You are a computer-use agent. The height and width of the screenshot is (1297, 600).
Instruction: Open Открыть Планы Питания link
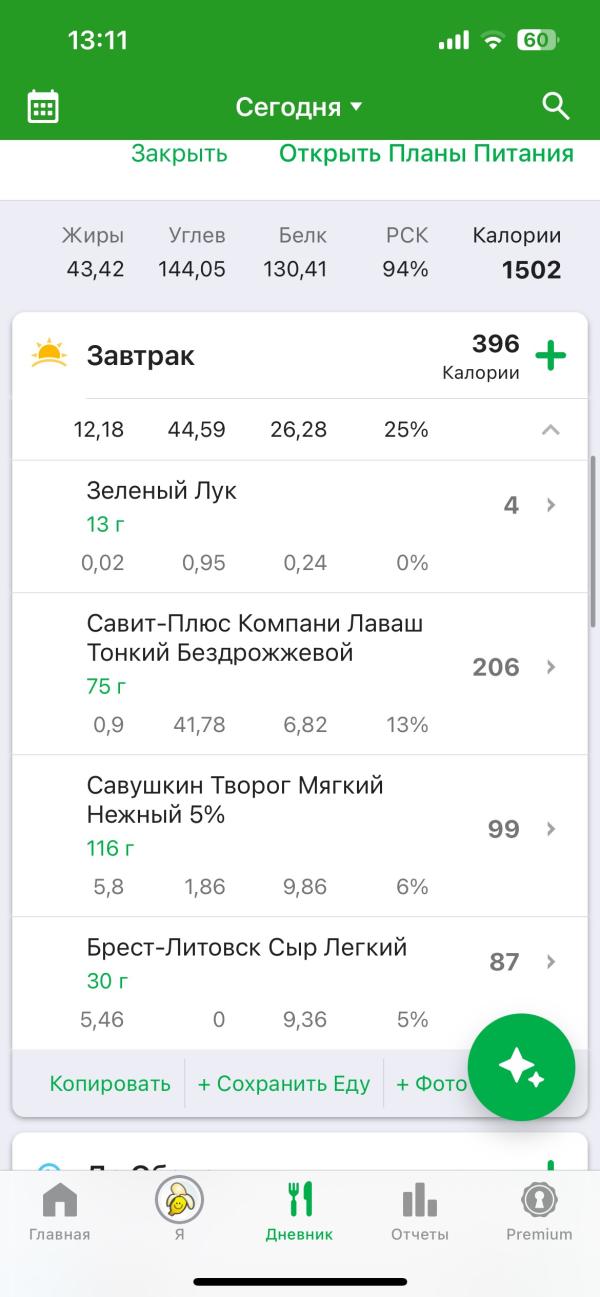click(426, 154)
